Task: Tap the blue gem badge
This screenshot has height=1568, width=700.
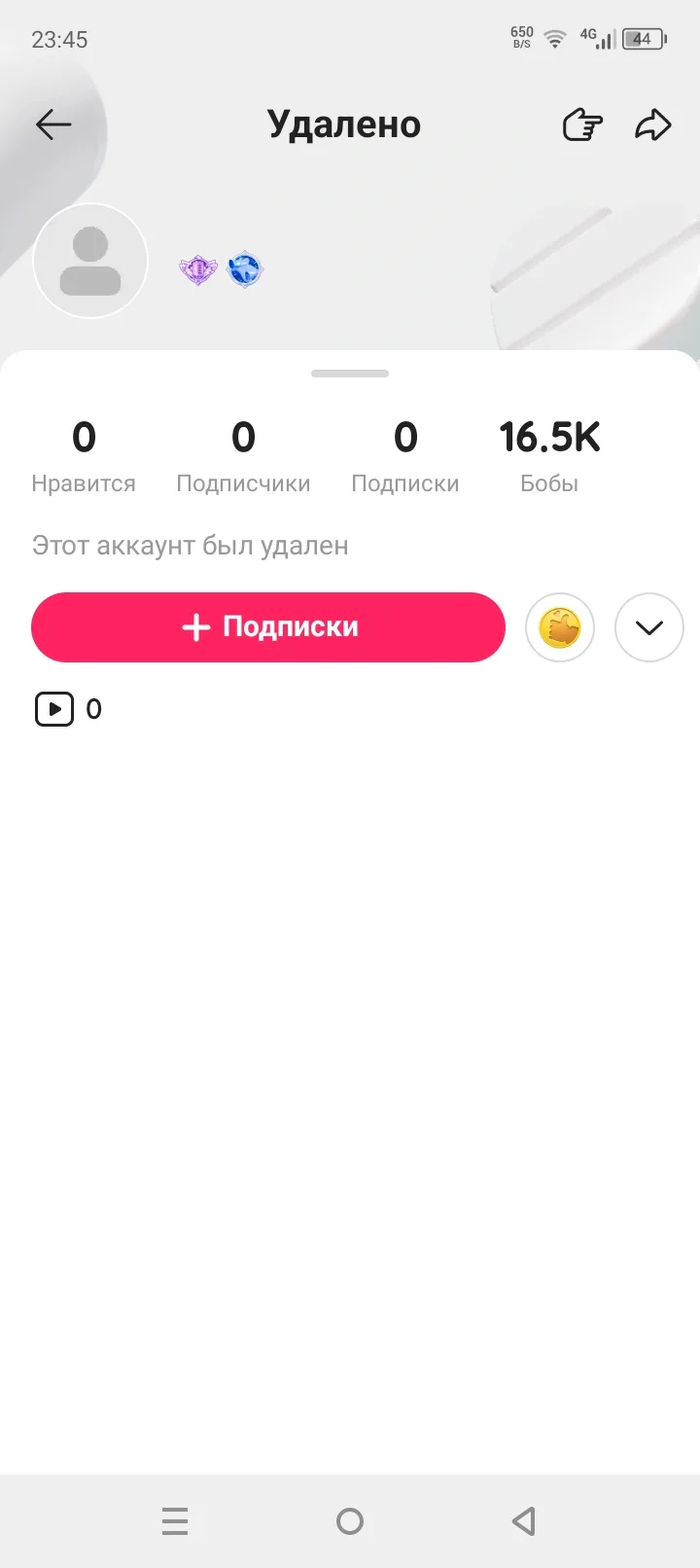Action: (x=245, y=269)
